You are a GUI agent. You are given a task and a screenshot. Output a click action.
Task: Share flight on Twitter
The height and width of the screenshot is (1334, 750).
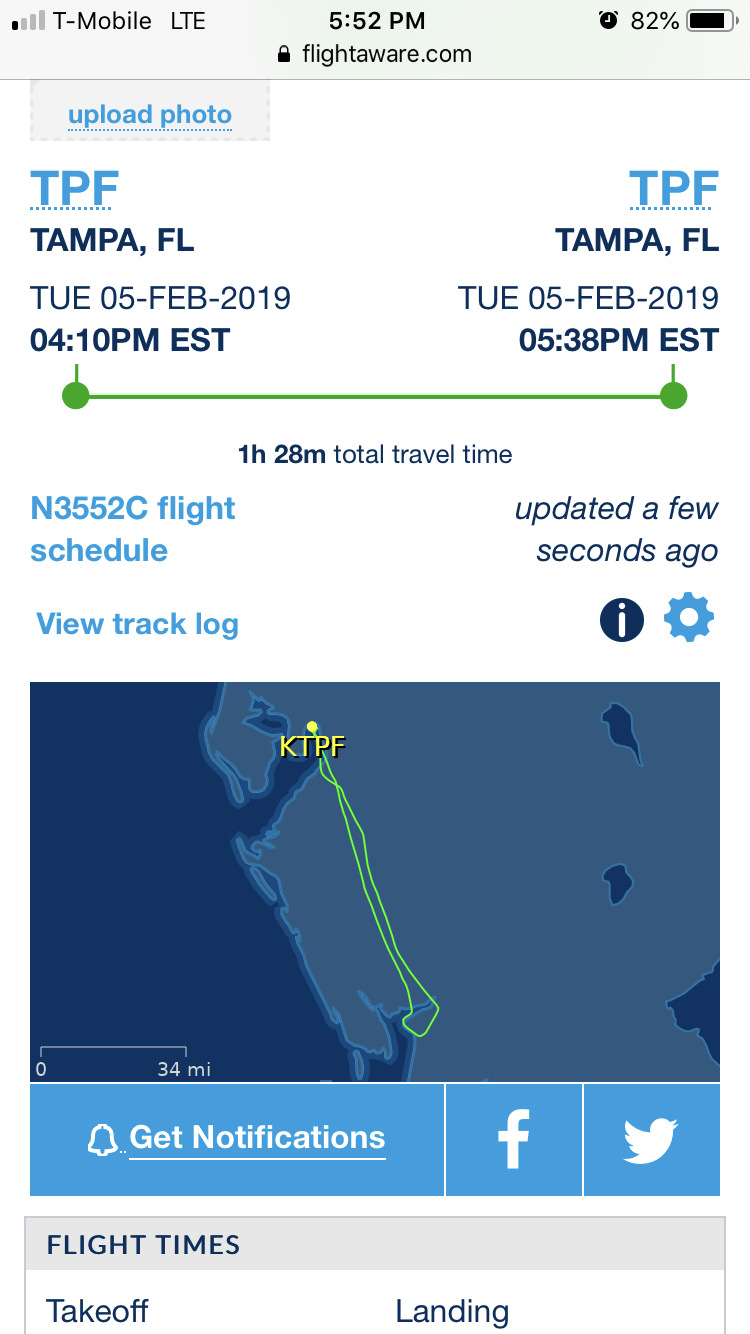point(651,1140)
